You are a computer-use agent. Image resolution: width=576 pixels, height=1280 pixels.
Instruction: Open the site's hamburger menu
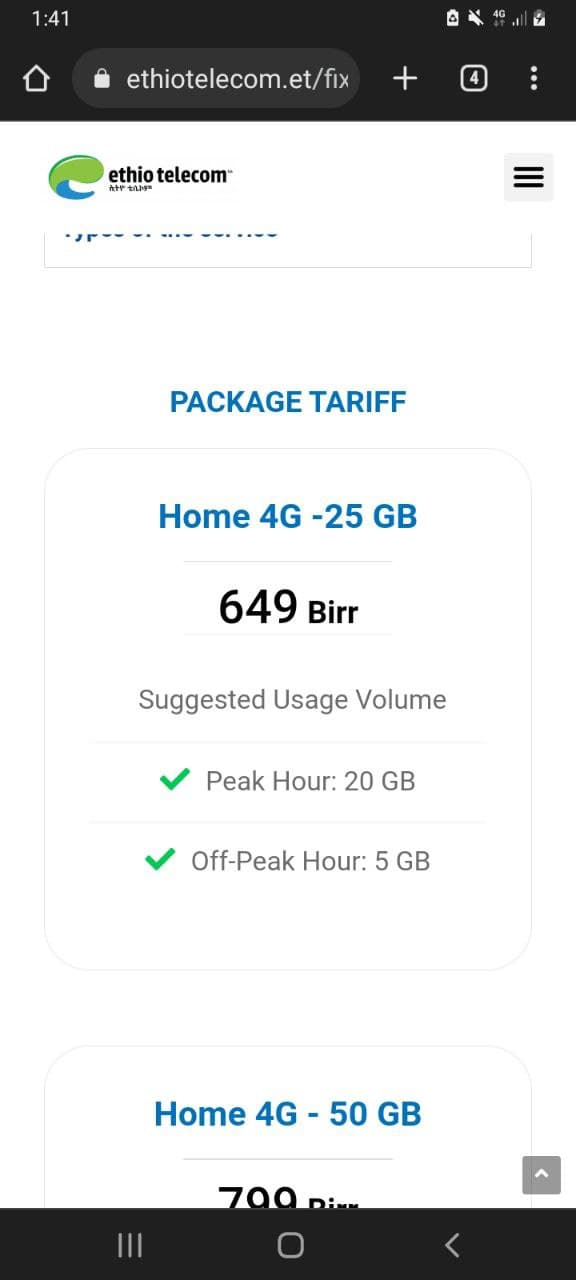pyautogui.click(x=528, y=177)
